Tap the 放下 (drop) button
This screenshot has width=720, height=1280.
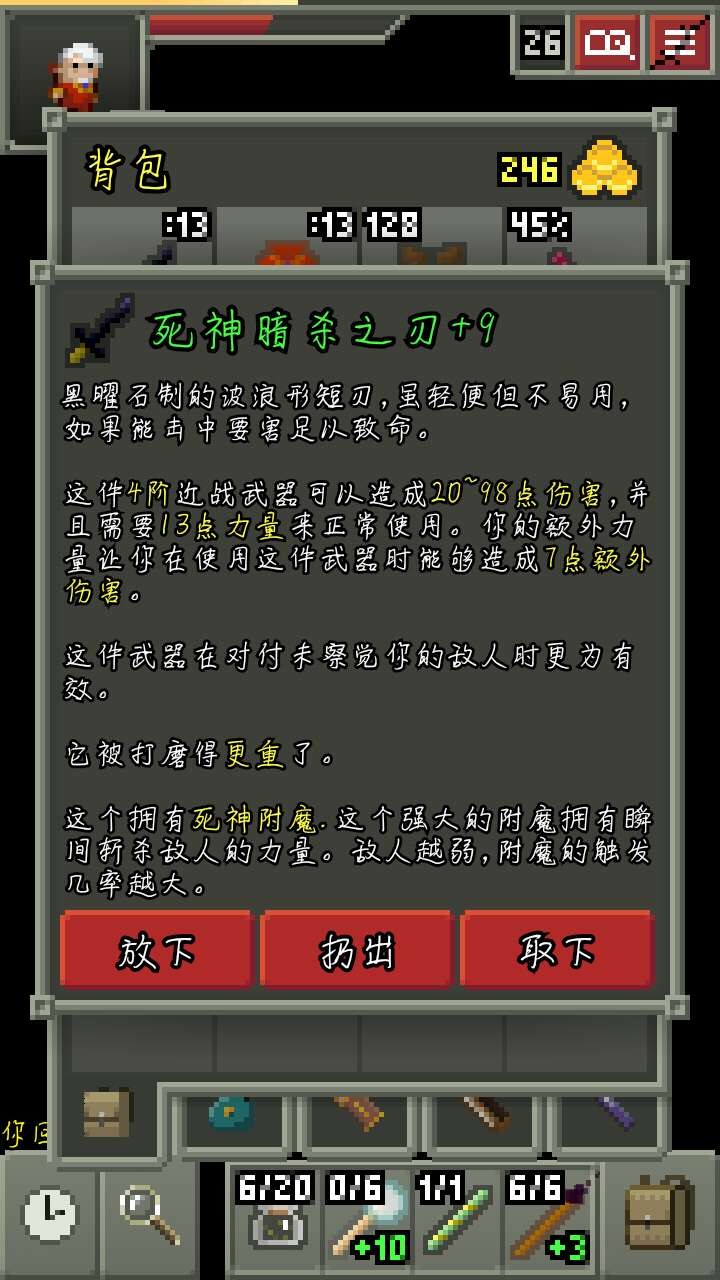click(157, 950)
